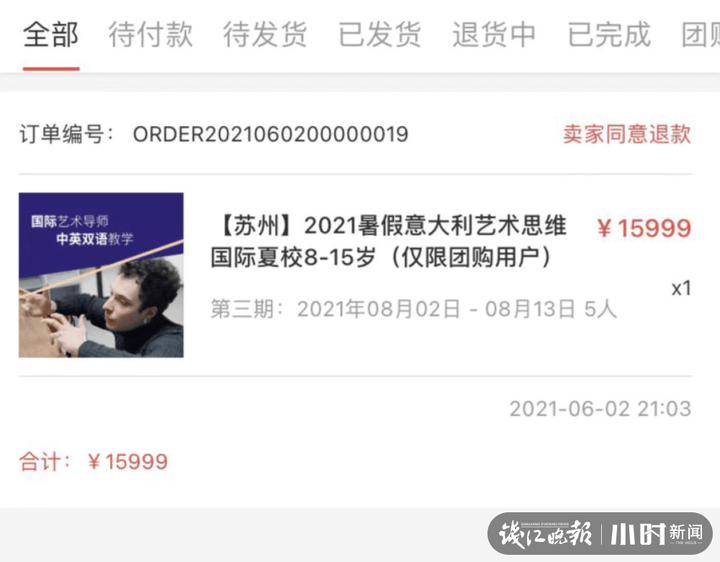Open the 待发货 tab
Image resolution: width=720 pixels, height=562 pixels.
pyautogui.click(x=265, y=35)
